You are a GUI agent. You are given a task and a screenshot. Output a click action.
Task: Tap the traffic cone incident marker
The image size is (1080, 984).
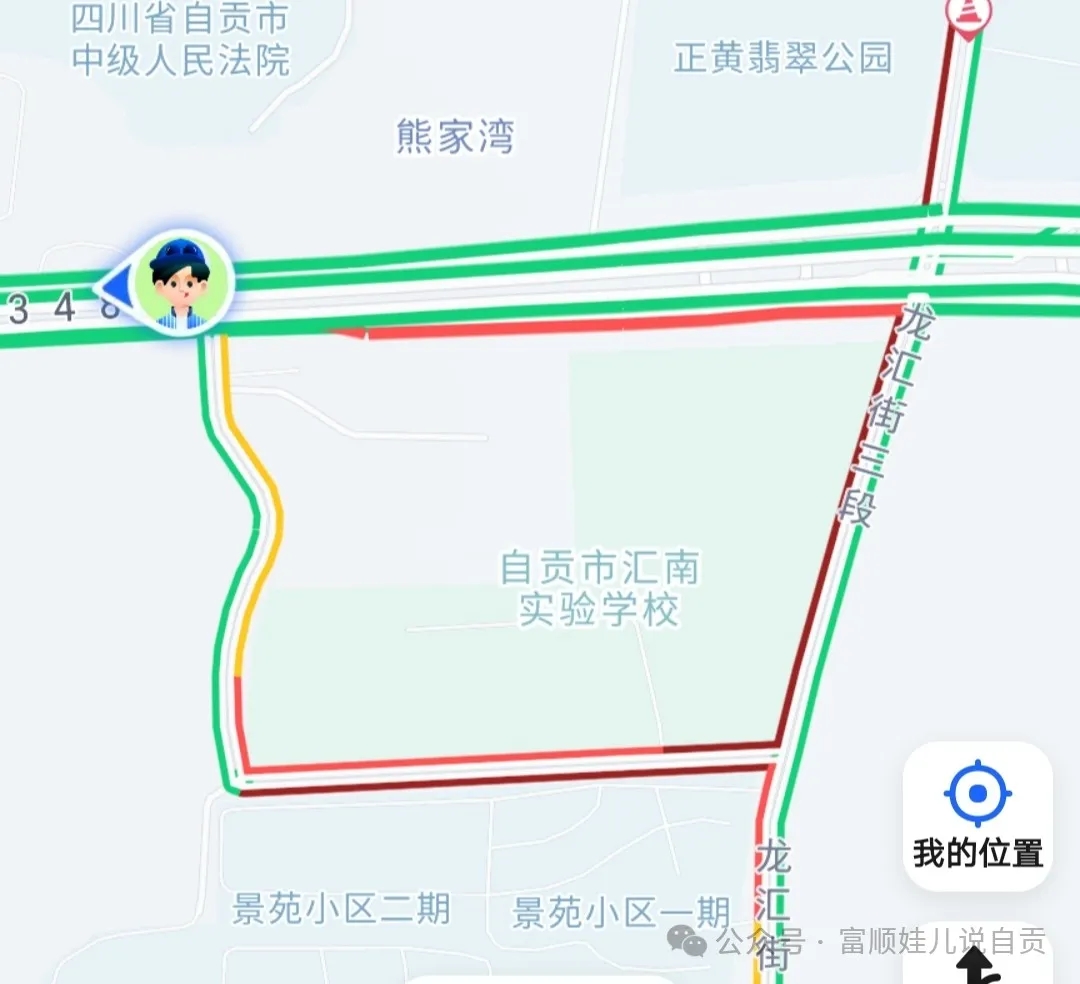coord(967,16)
